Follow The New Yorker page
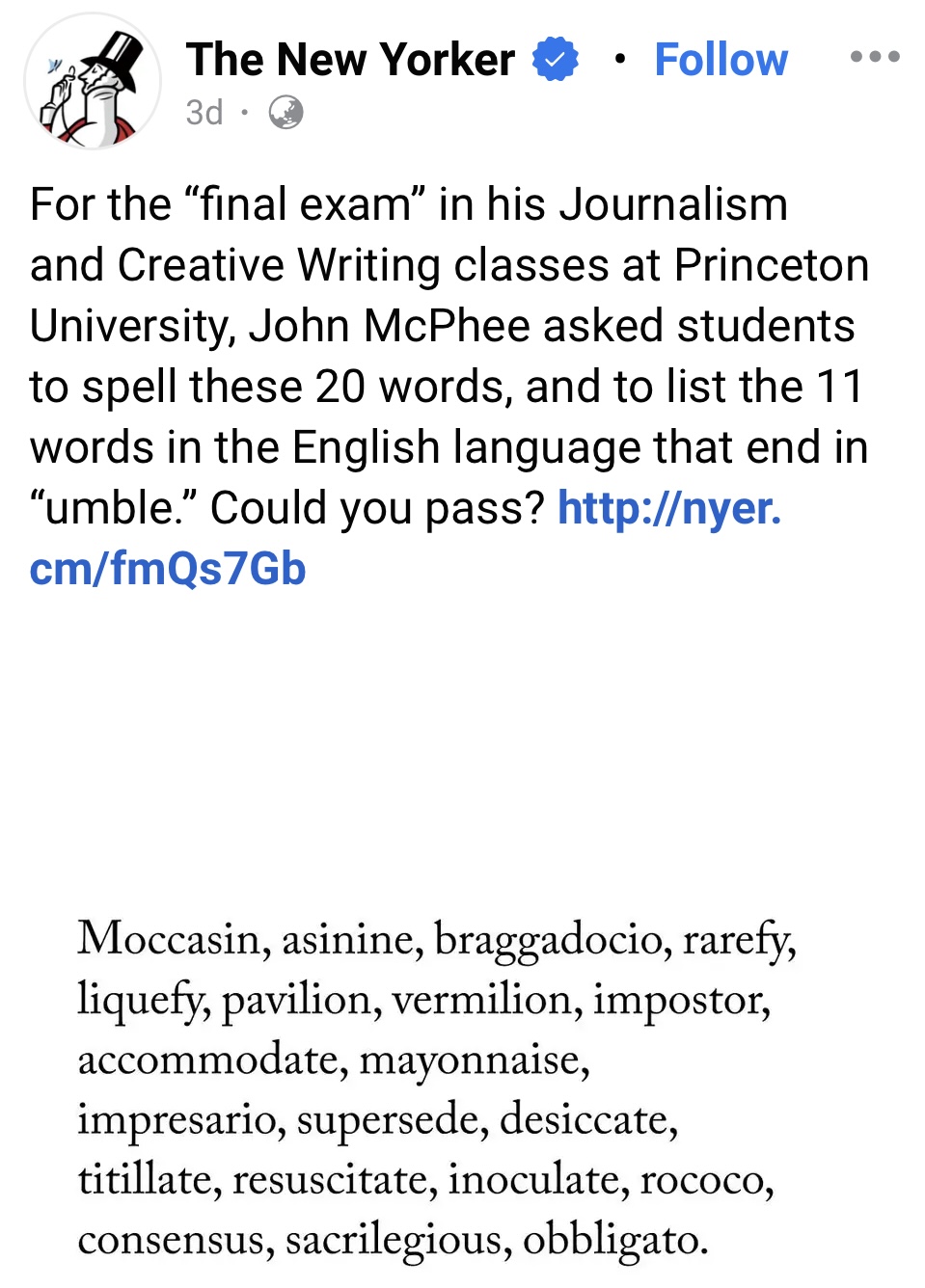Screen dimensions: 925x1288 point(721,60)
